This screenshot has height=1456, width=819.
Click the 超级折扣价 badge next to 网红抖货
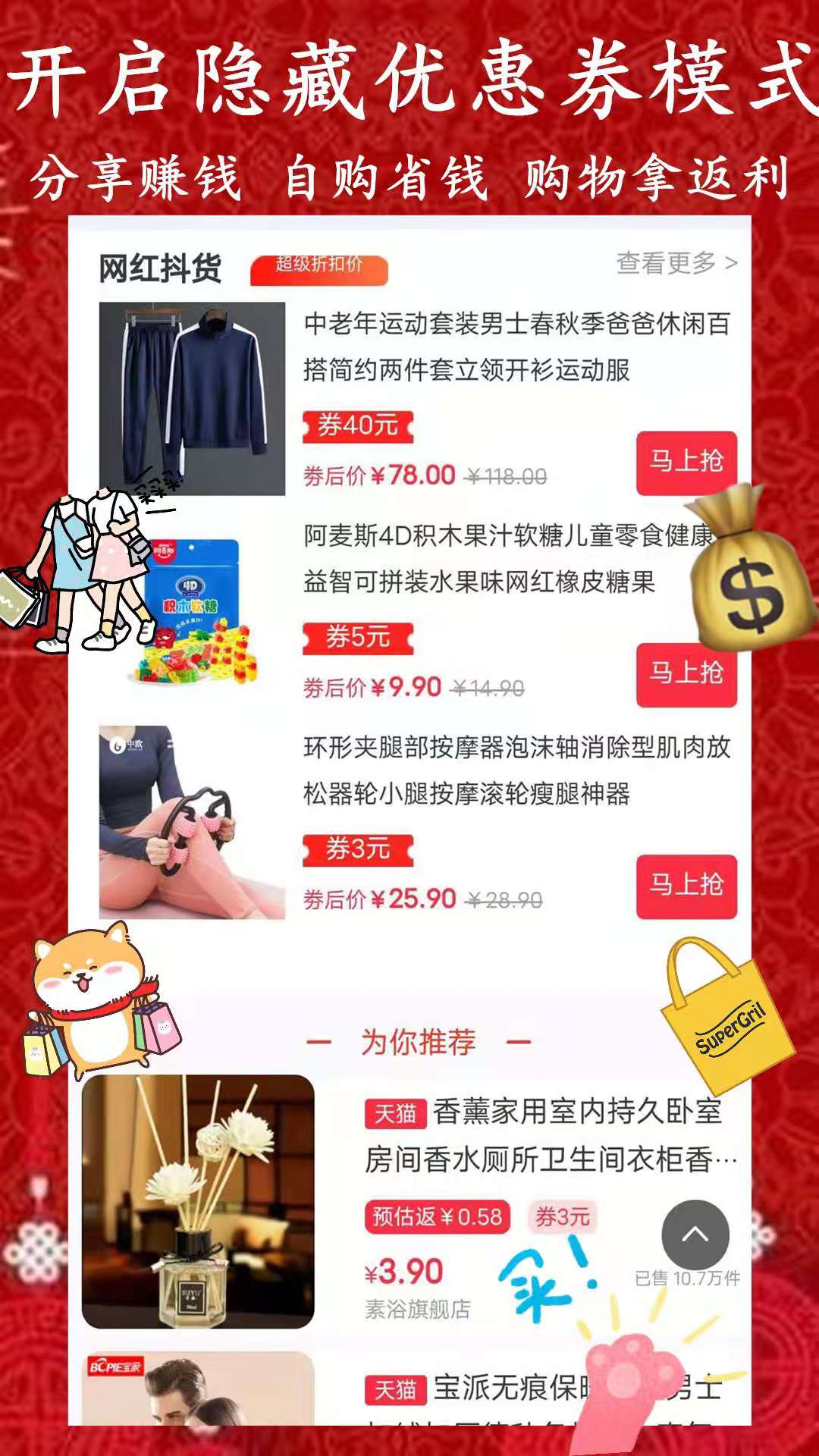click(318, 267)
